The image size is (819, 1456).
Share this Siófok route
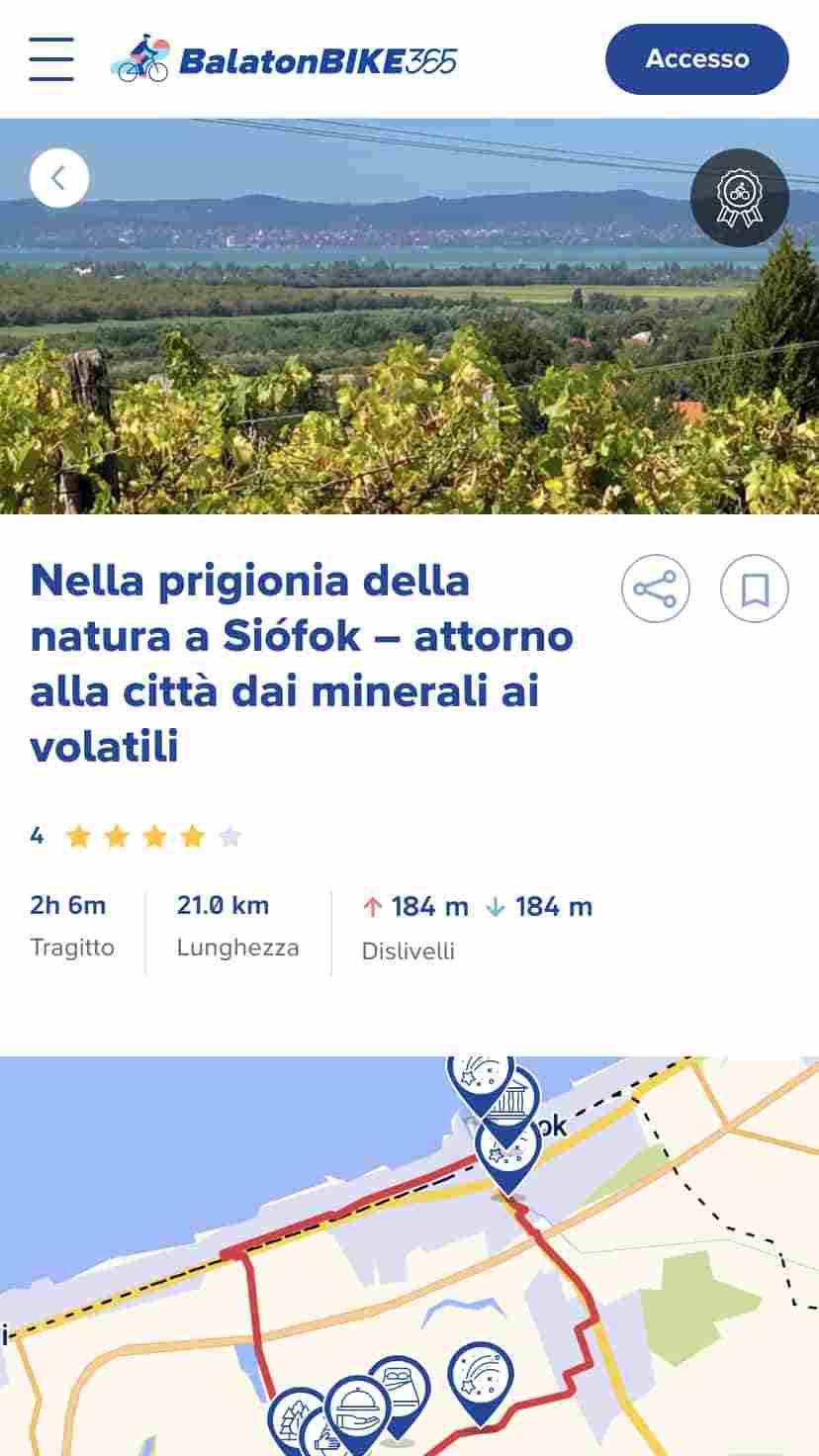coord(655,590)
